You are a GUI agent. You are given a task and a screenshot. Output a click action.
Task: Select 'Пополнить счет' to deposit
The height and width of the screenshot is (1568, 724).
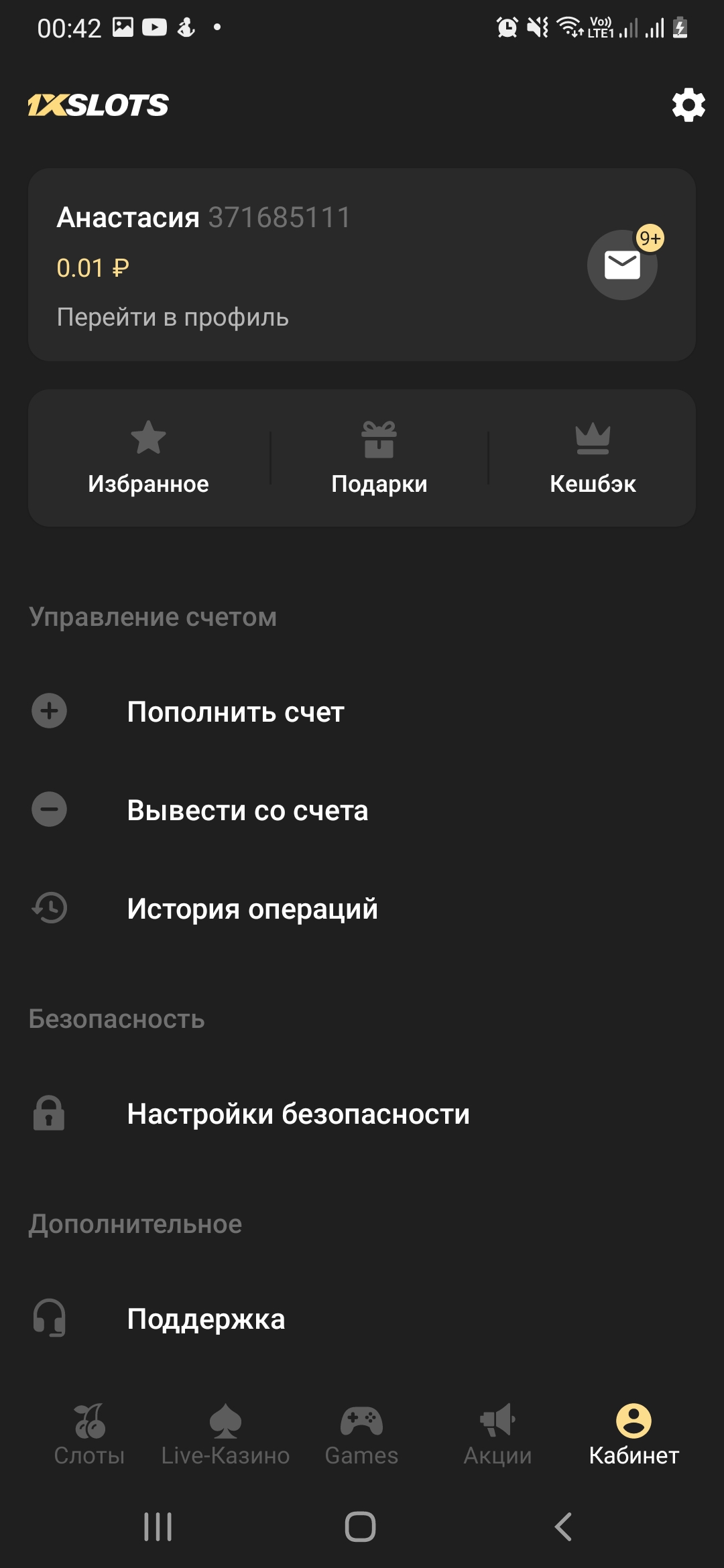click(362, 712)
